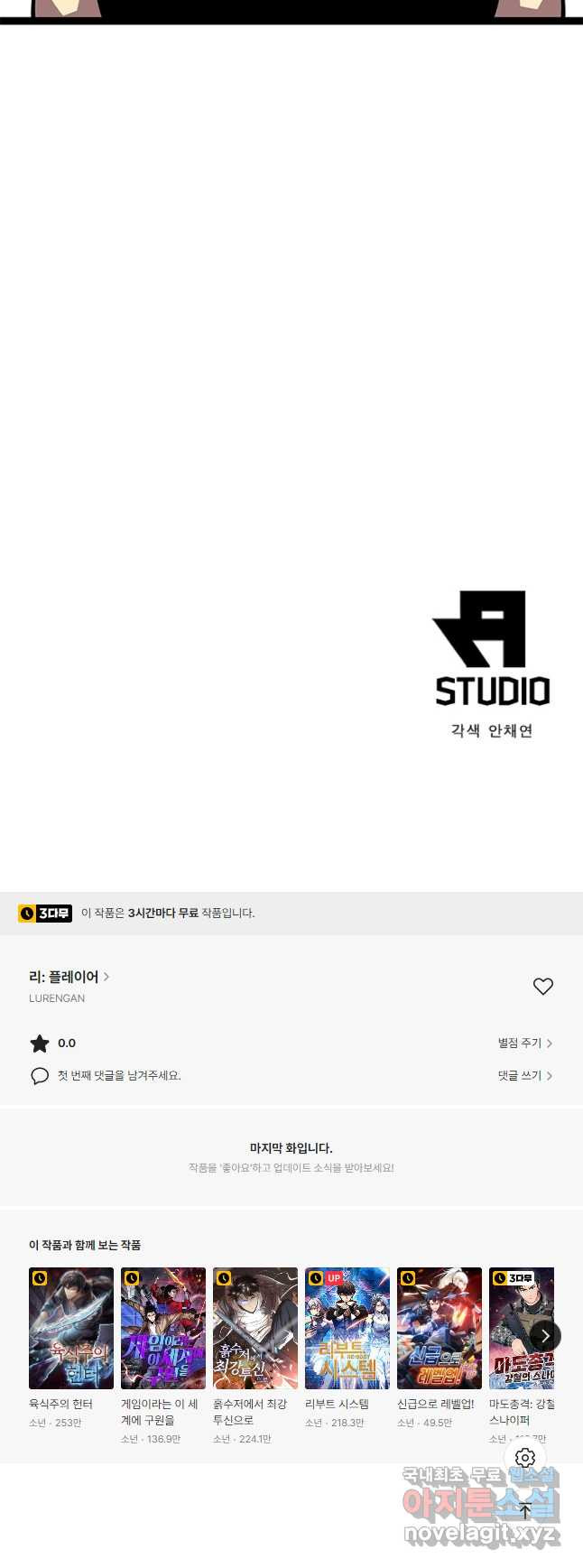Screen dimensions: 583x1568
Task: Open 댓글 쓰기 to write a comment
Action: (x=524, y=1076)
